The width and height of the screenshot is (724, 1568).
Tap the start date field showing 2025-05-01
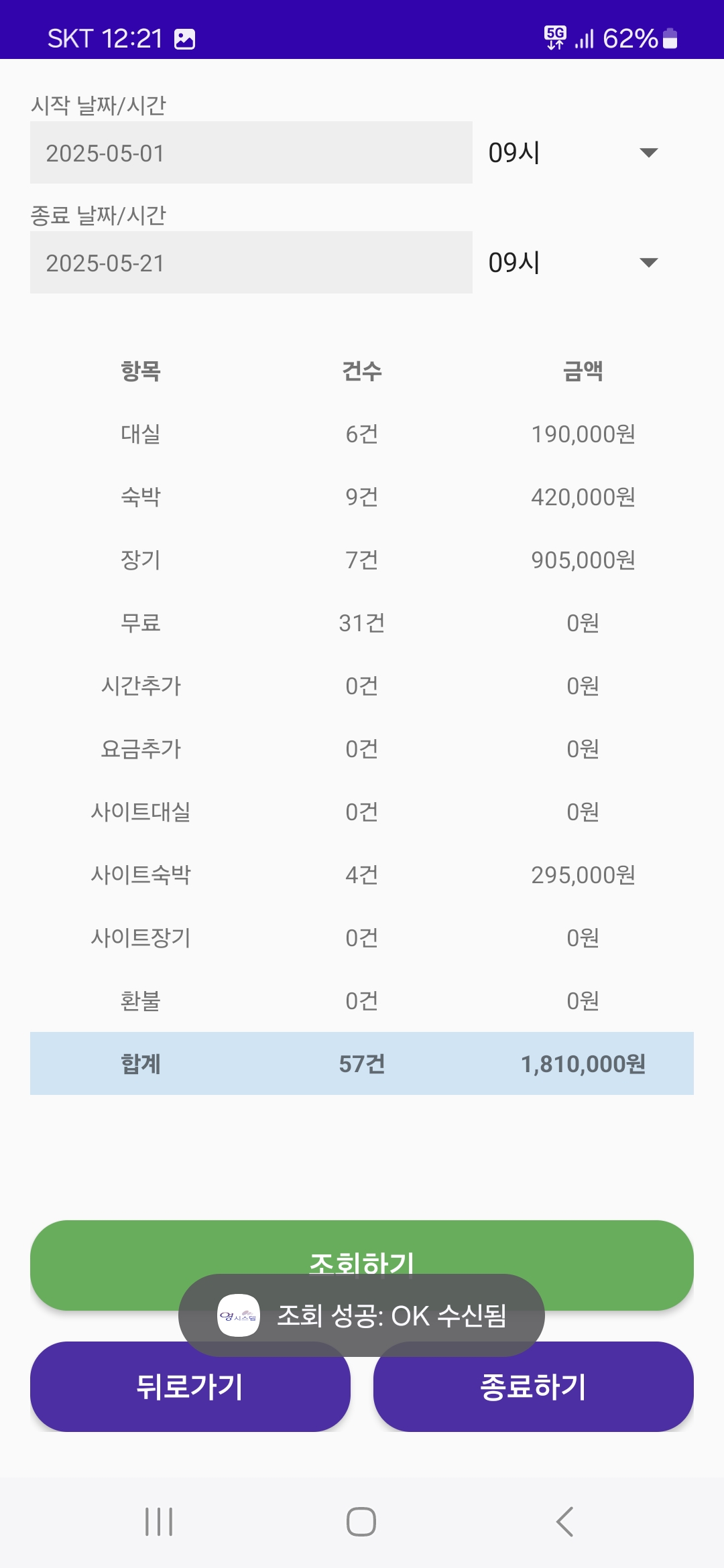pos(251,153)
